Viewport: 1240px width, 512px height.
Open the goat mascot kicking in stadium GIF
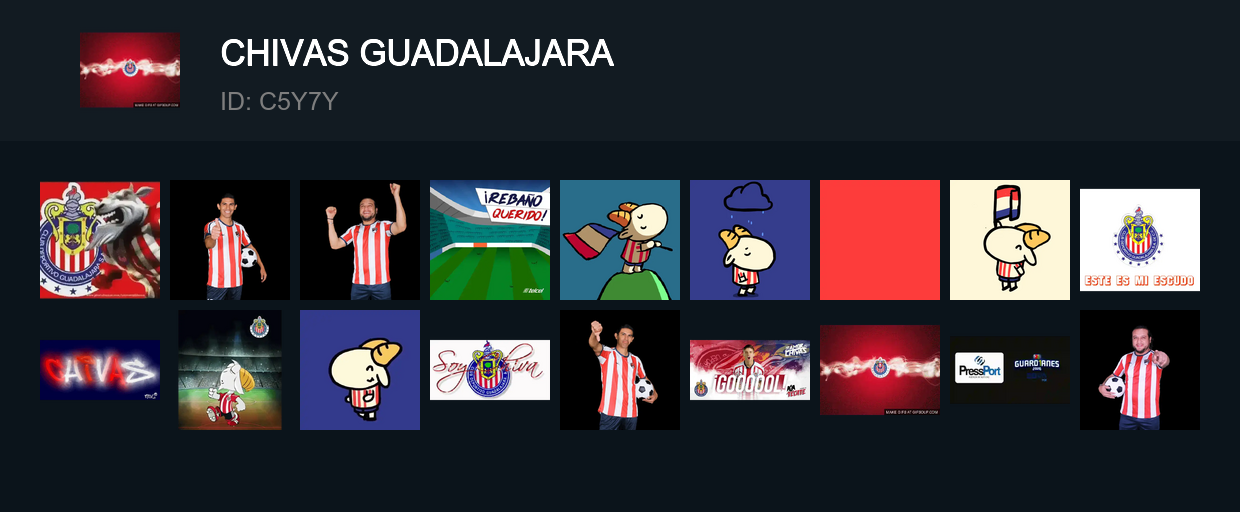click(230, 370)
